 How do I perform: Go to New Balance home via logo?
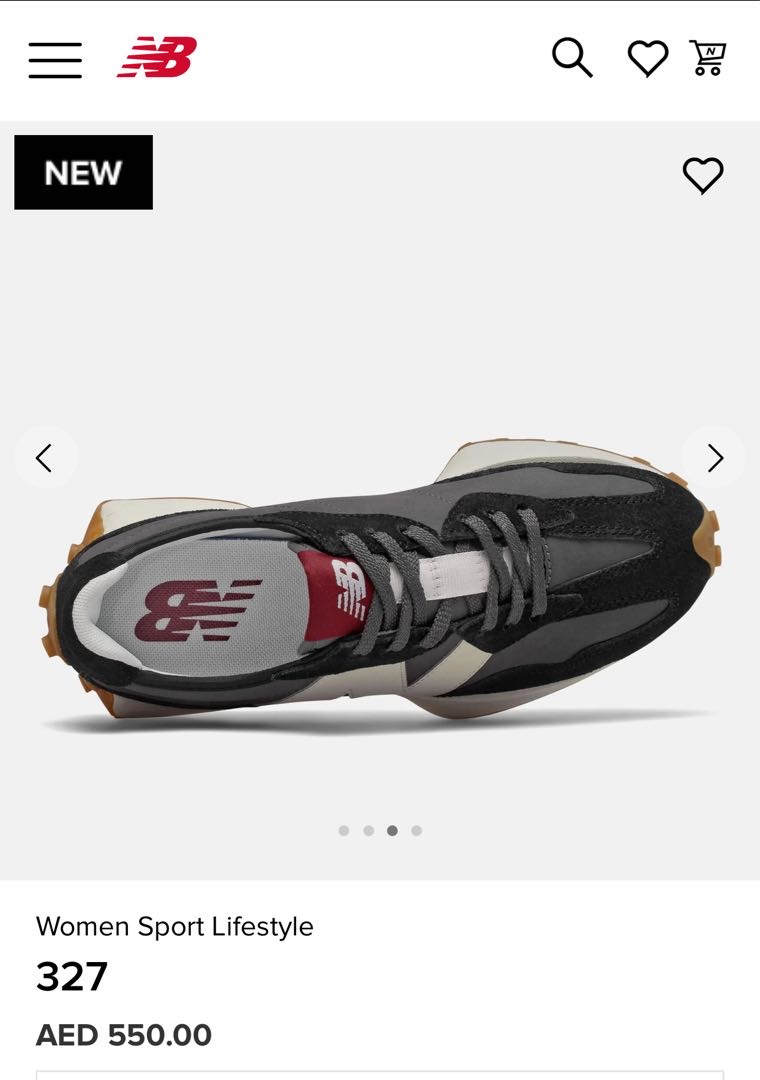click(157, 58)
